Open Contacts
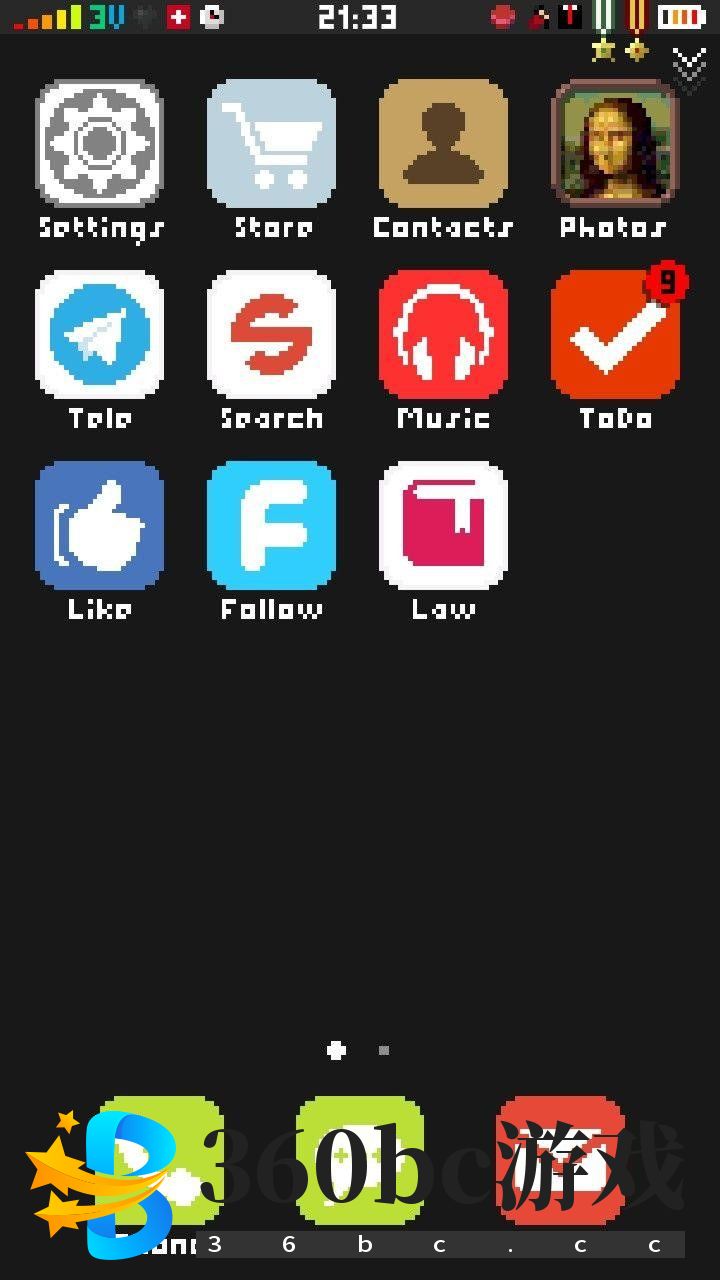Screen dimensions: 720x1280 click(443, 143)
